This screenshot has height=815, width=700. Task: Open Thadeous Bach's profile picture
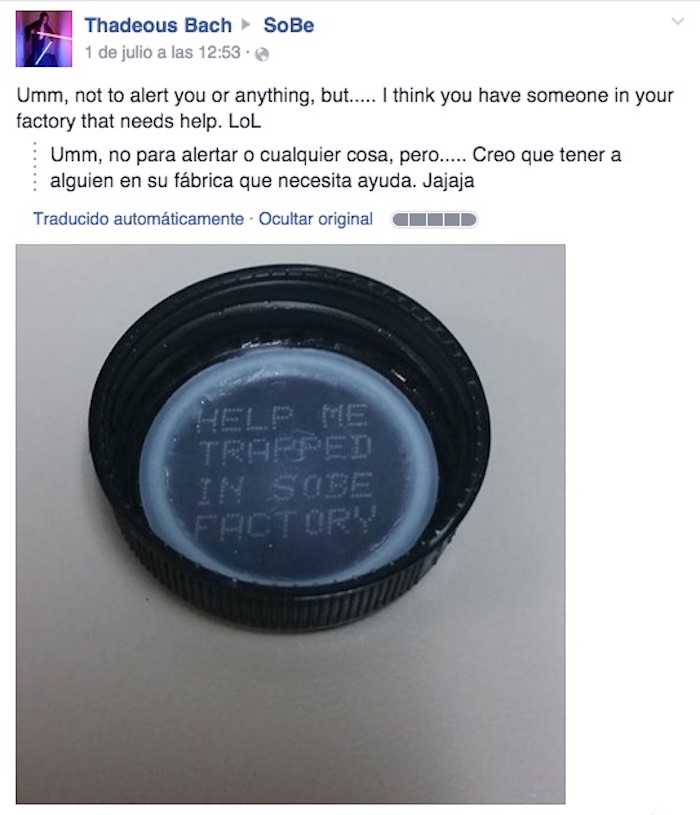coord(44,39)
